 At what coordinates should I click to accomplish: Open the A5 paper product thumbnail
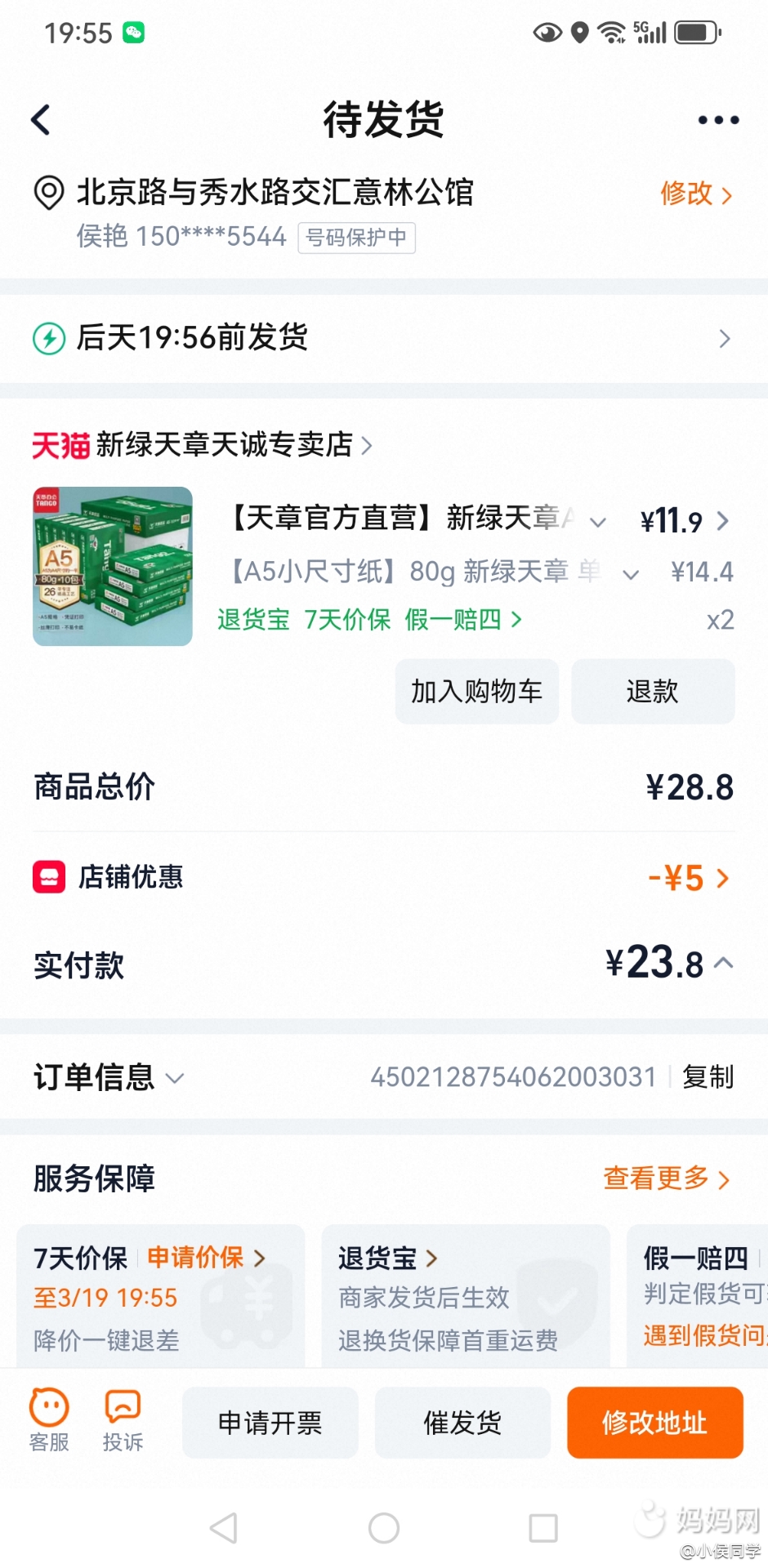tap(113, 567)
